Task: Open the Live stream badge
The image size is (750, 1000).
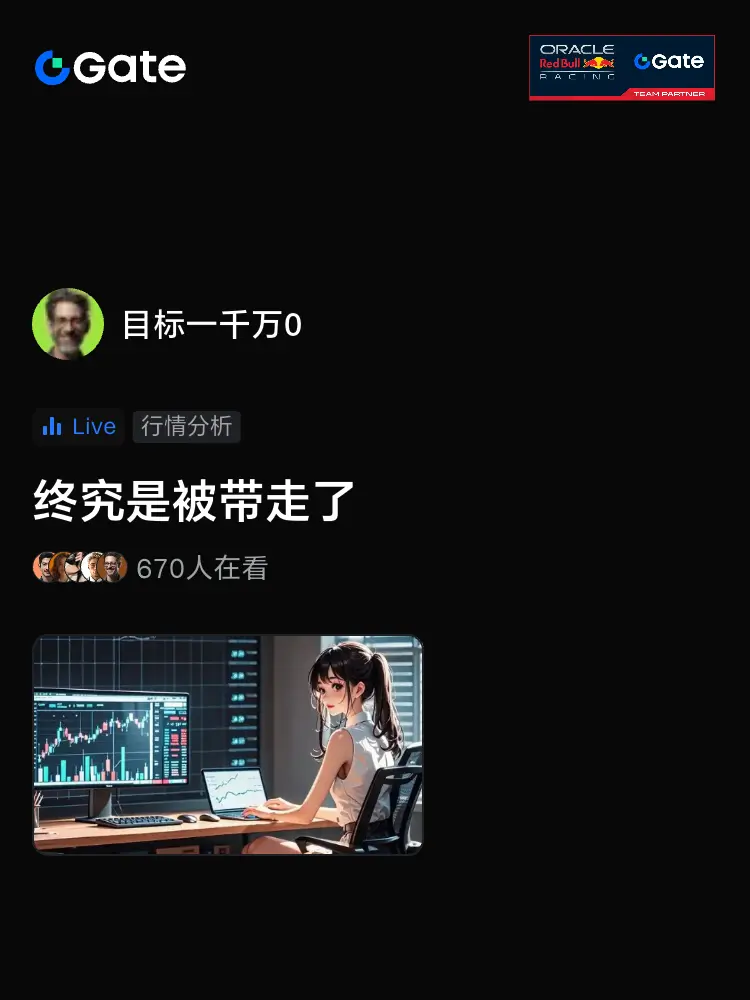Action: [78, 427]
